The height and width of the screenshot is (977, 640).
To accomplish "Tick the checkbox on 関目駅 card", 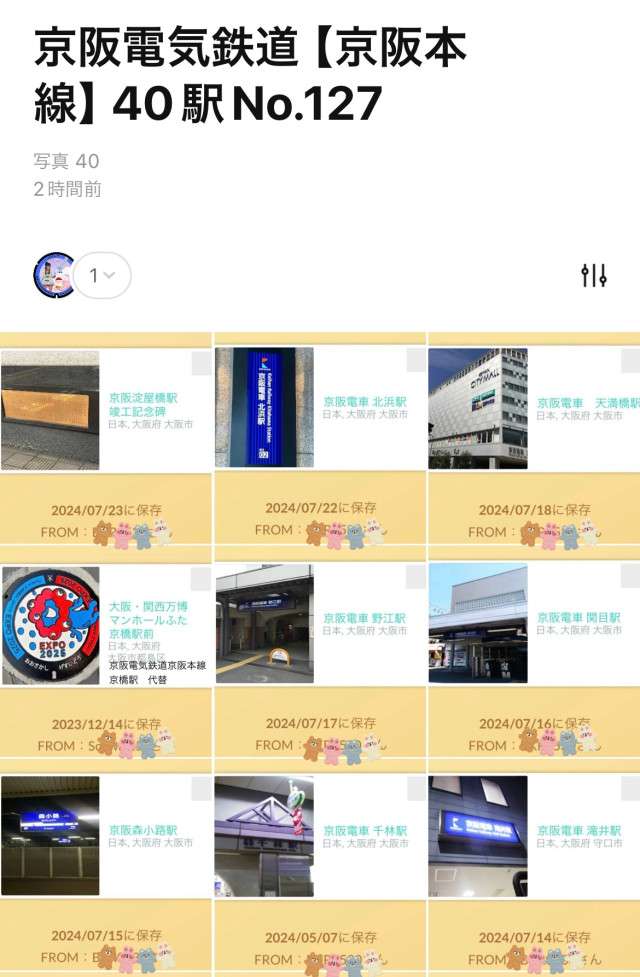I will [629, 578].
